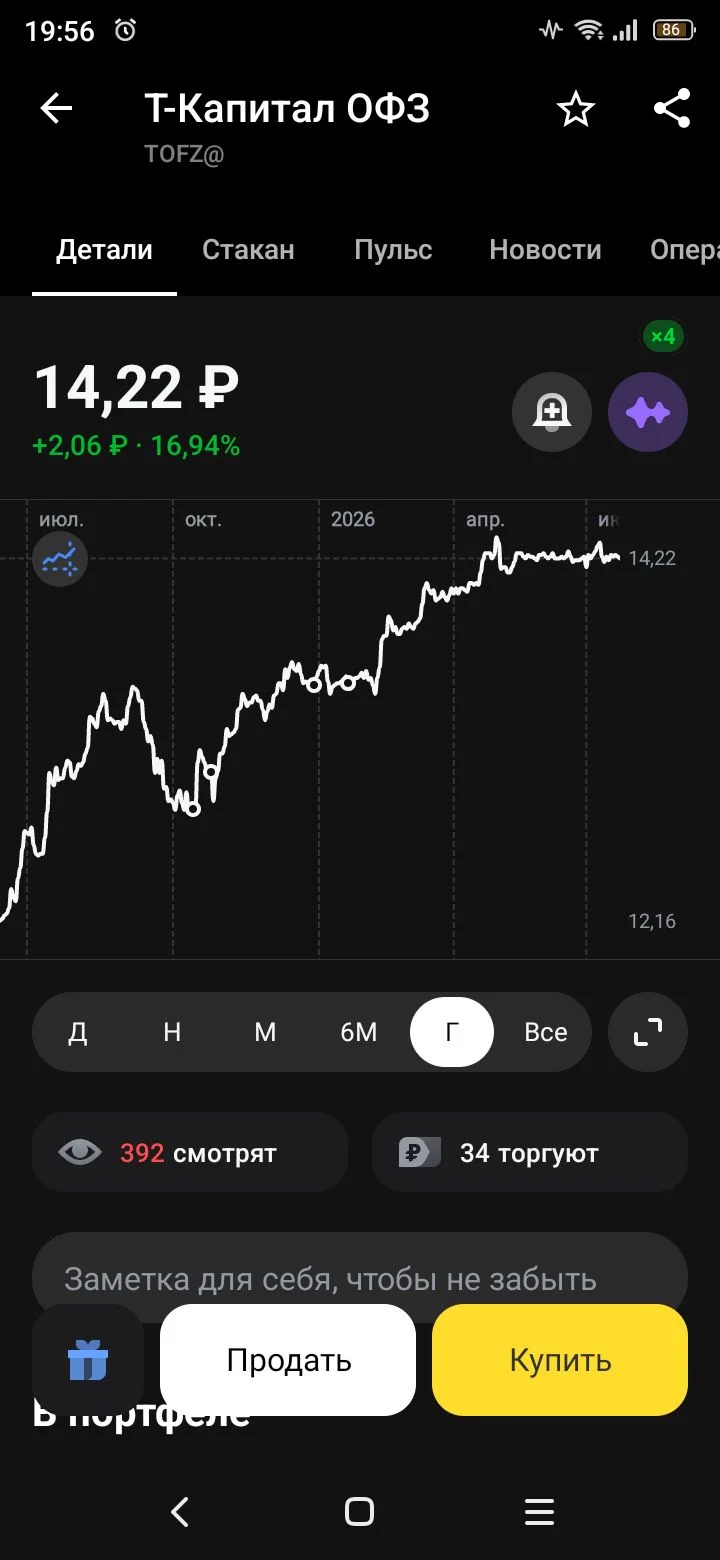This screenshot has width=720, height=1560.
Task: Select the М month chart period
Action: (x=265, y=1032)
